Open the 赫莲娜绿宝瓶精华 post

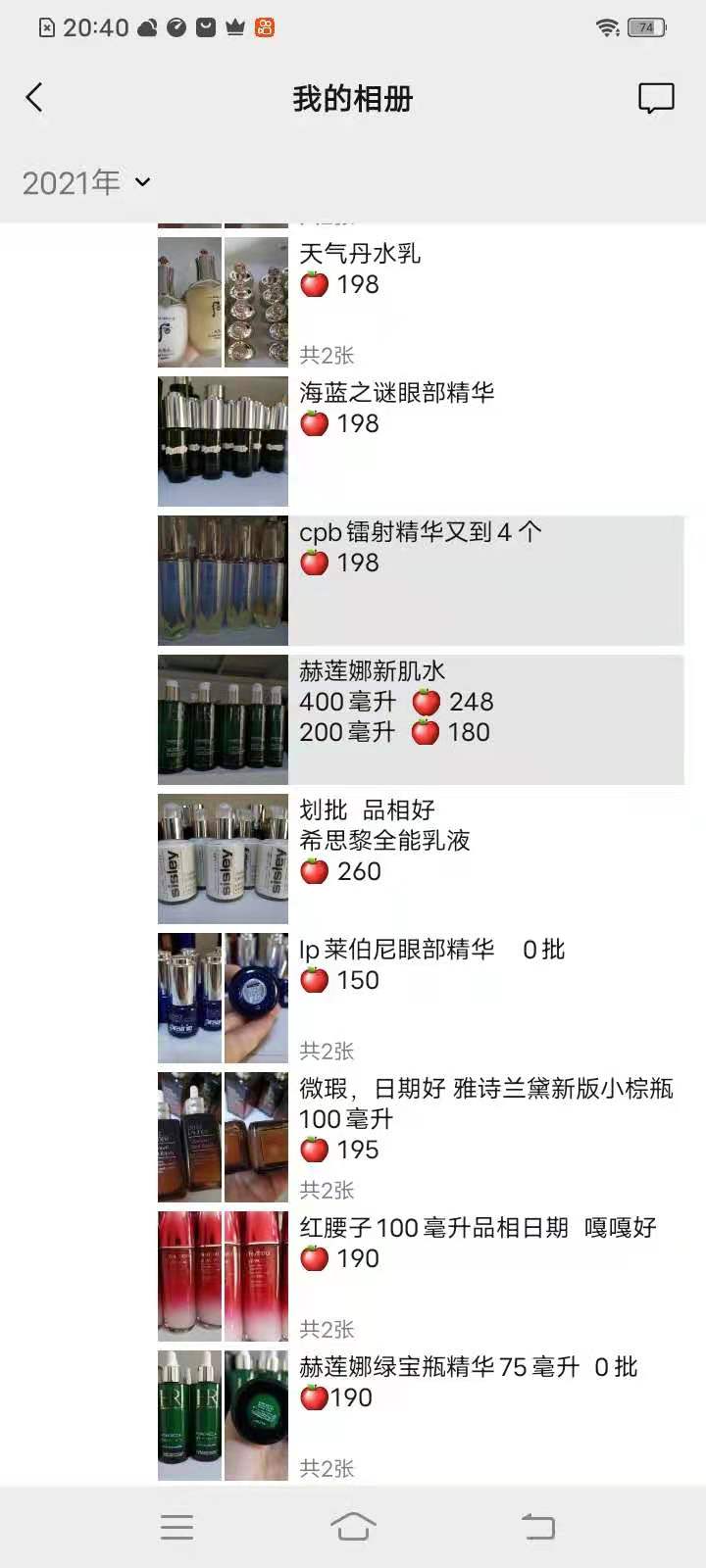[x=421, y=1416]
